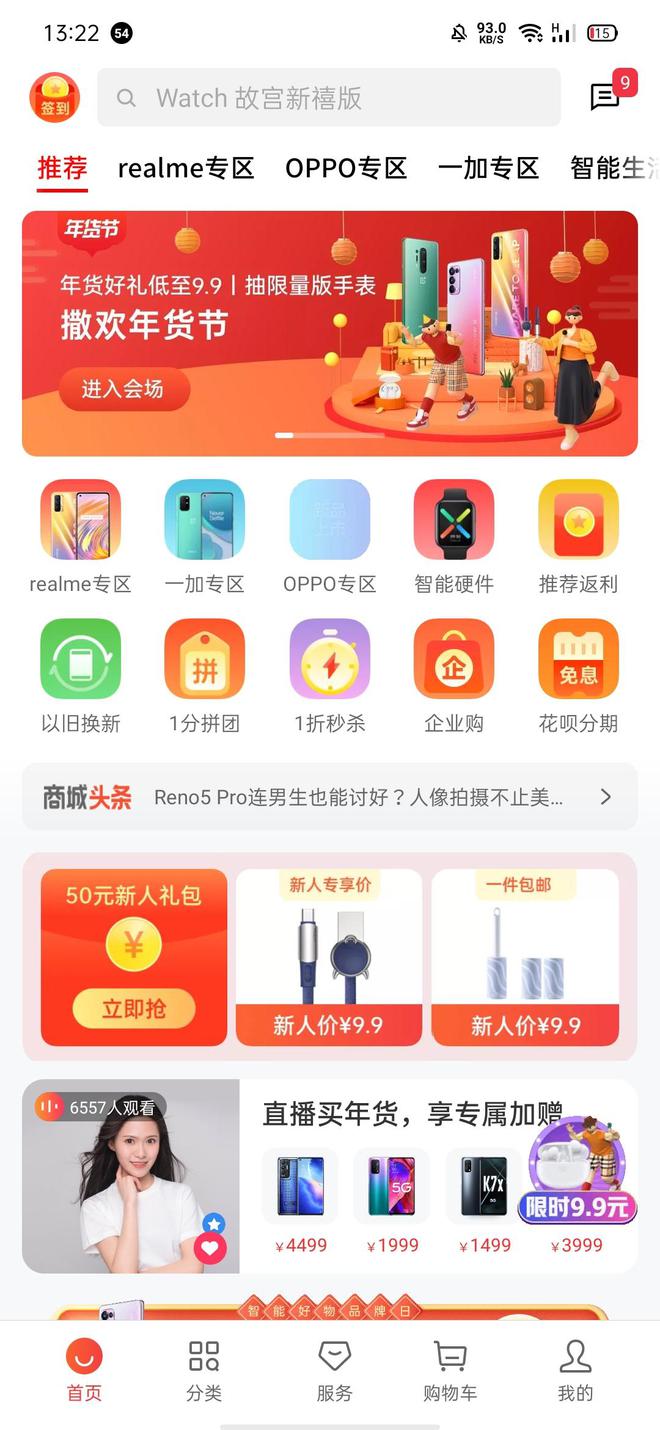The width and height of the screenshot is (660, 1430).
Task: Open the 花呗分期 installment shortcut
Action: click(x=578, y=676)
